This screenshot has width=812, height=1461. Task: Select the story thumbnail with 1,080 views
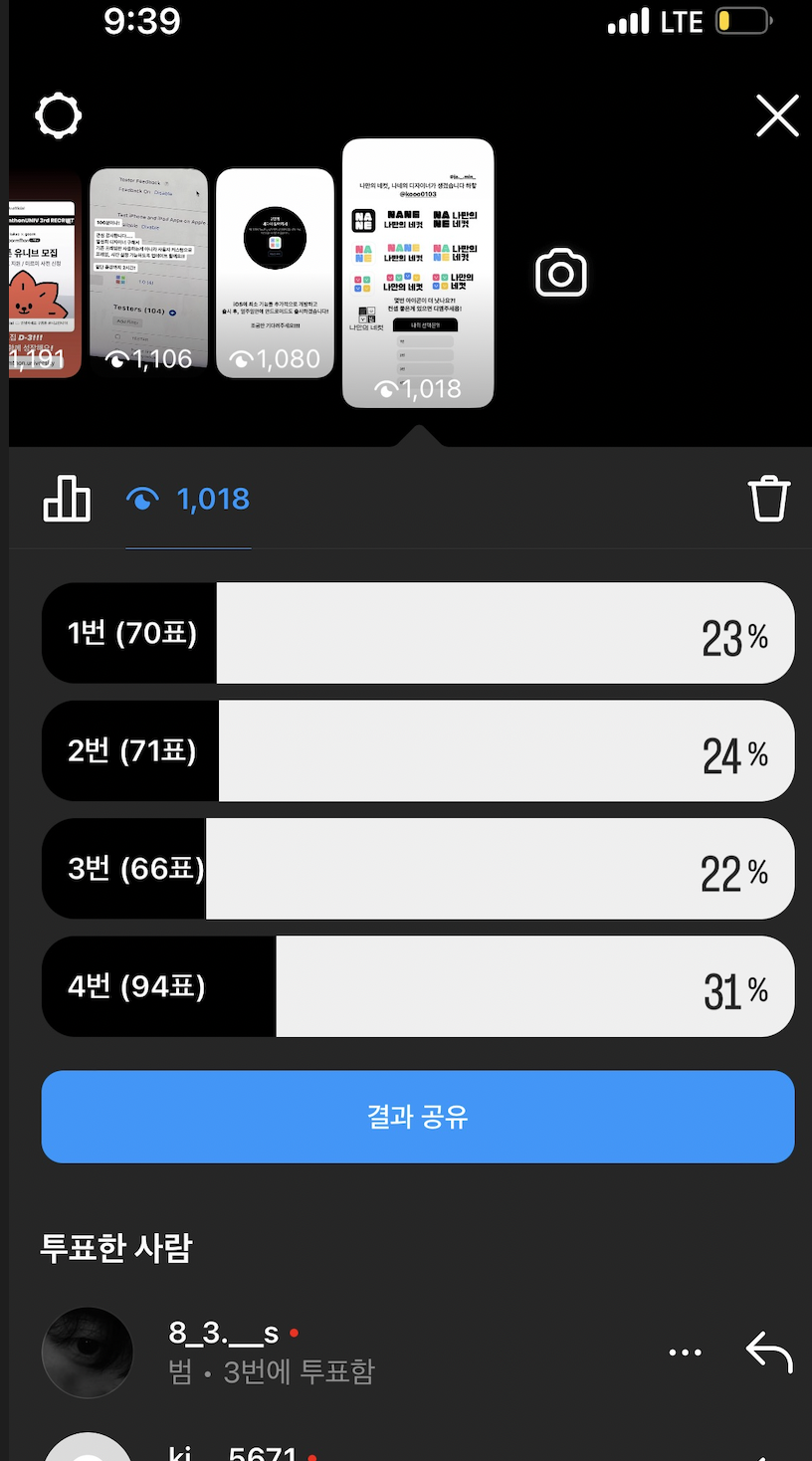pyautogui.click(x=275, y=273)
